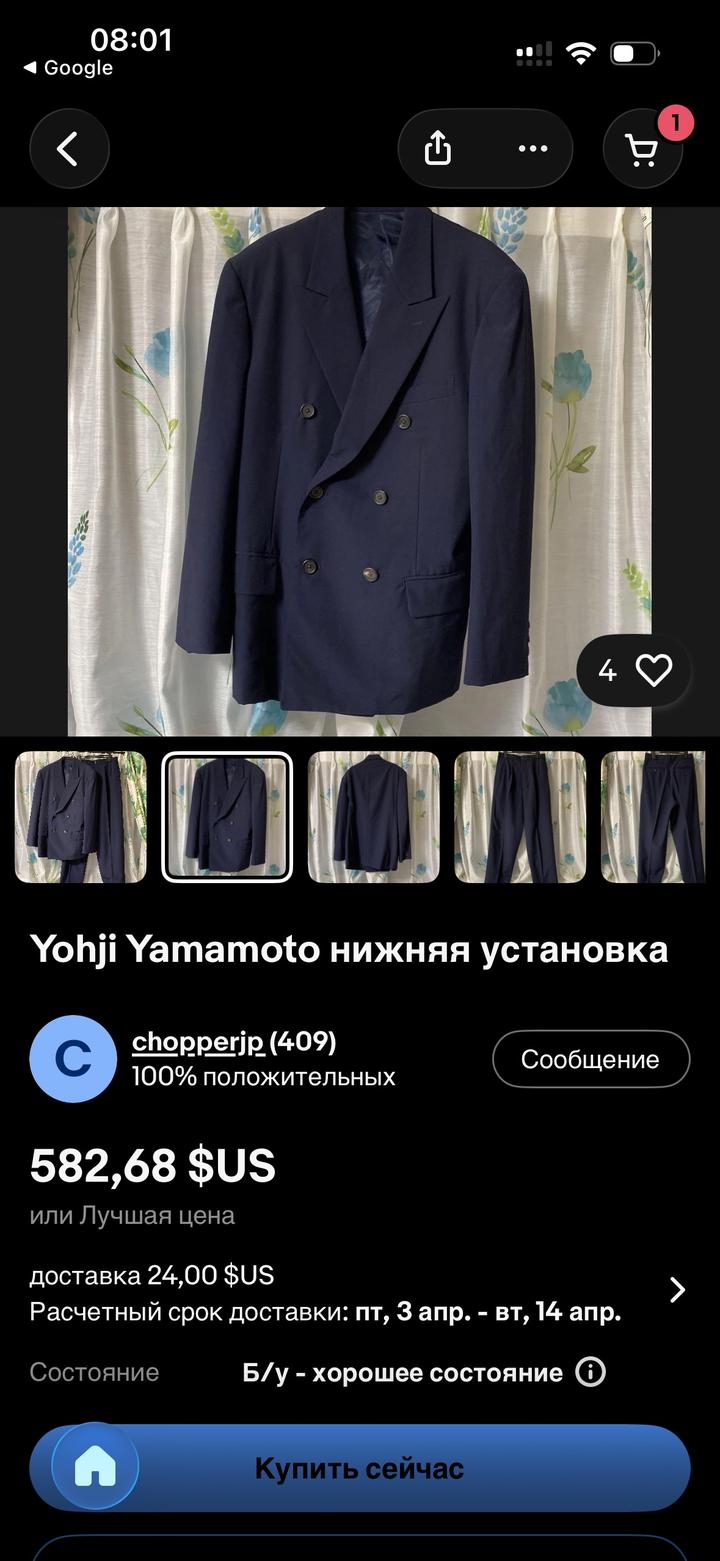
Task: Select the fourth thumbnail showing trousers front
Action: (x=520, y=817)
